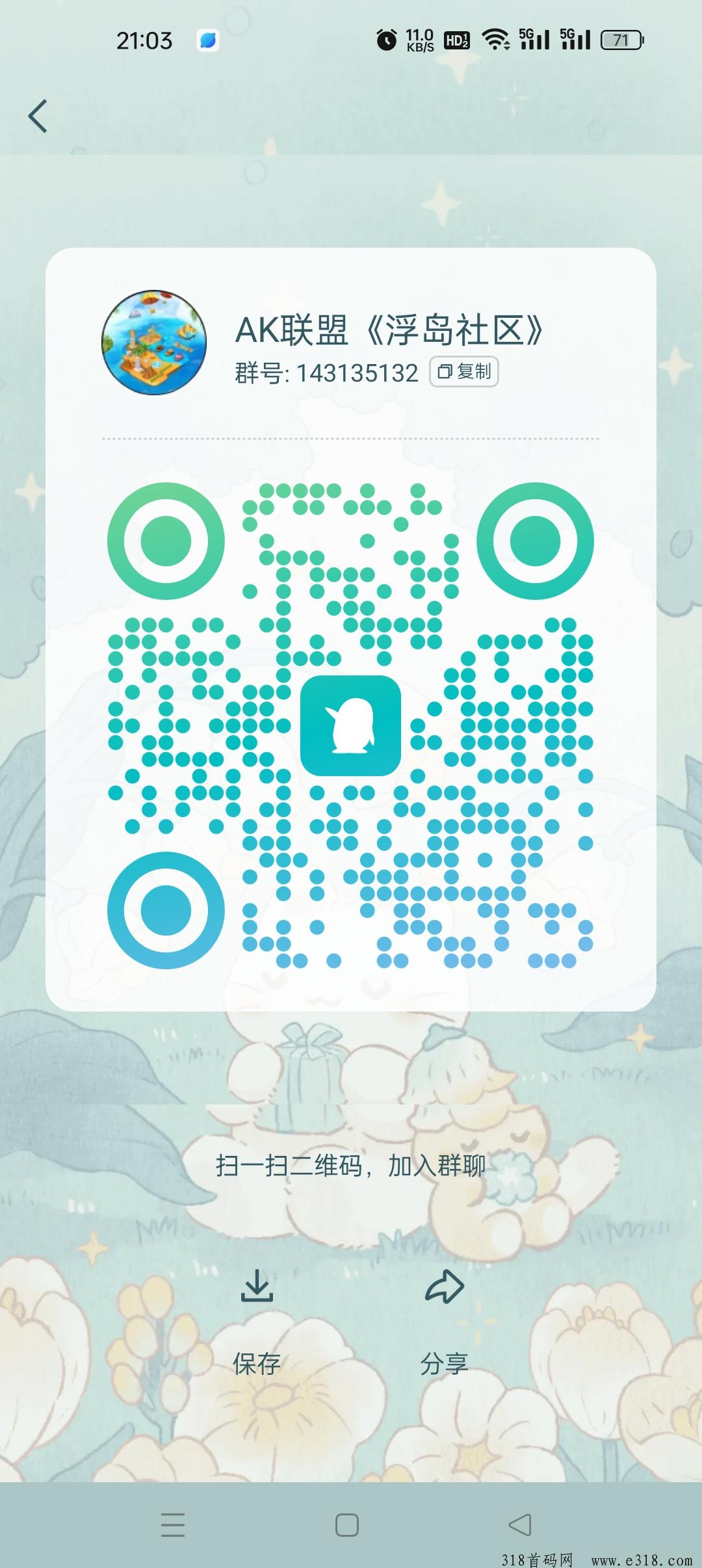Copy the group number 143135132
Viewport: 702px width, 1568px height.
pos(463,372)
